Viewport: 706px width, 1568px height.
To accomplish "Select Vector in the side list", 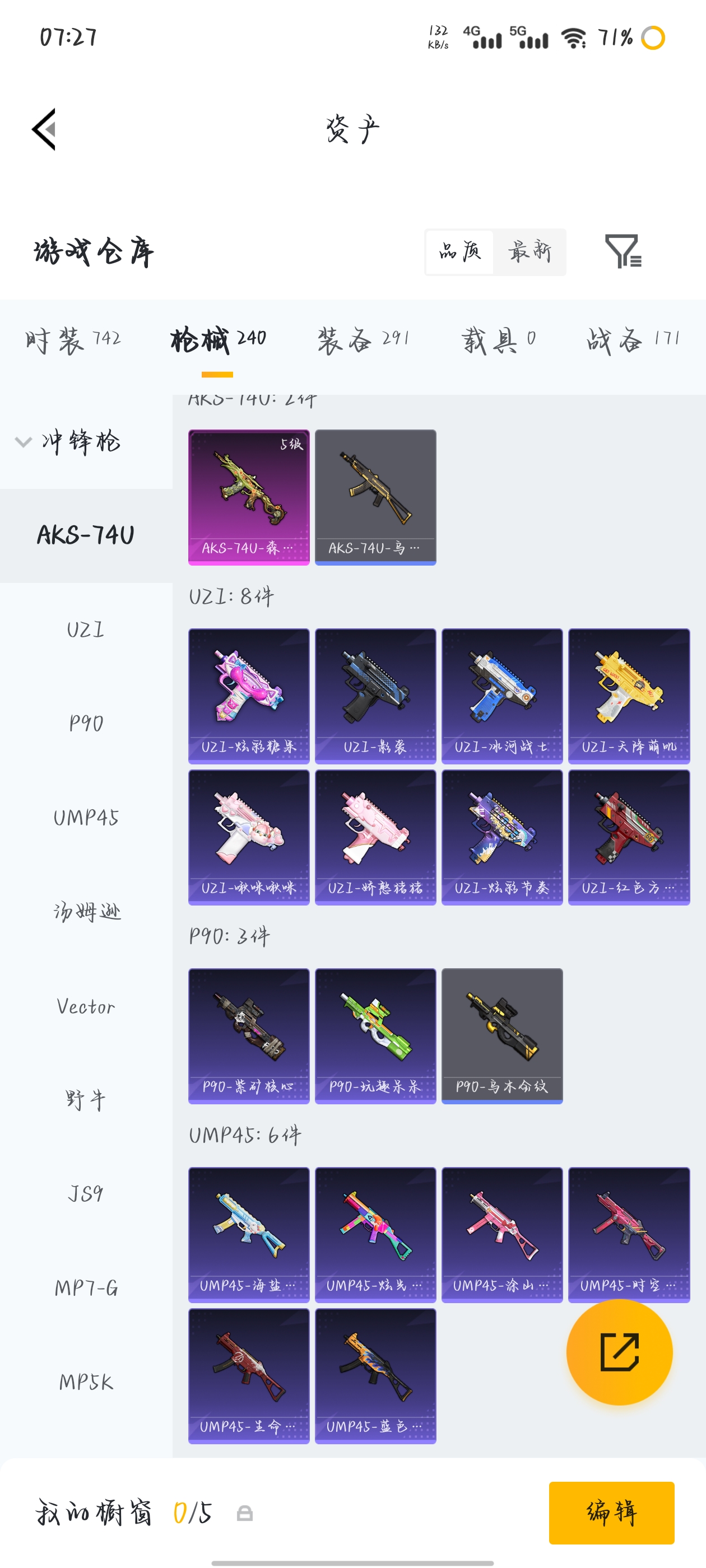I will tap(86, 1006).
